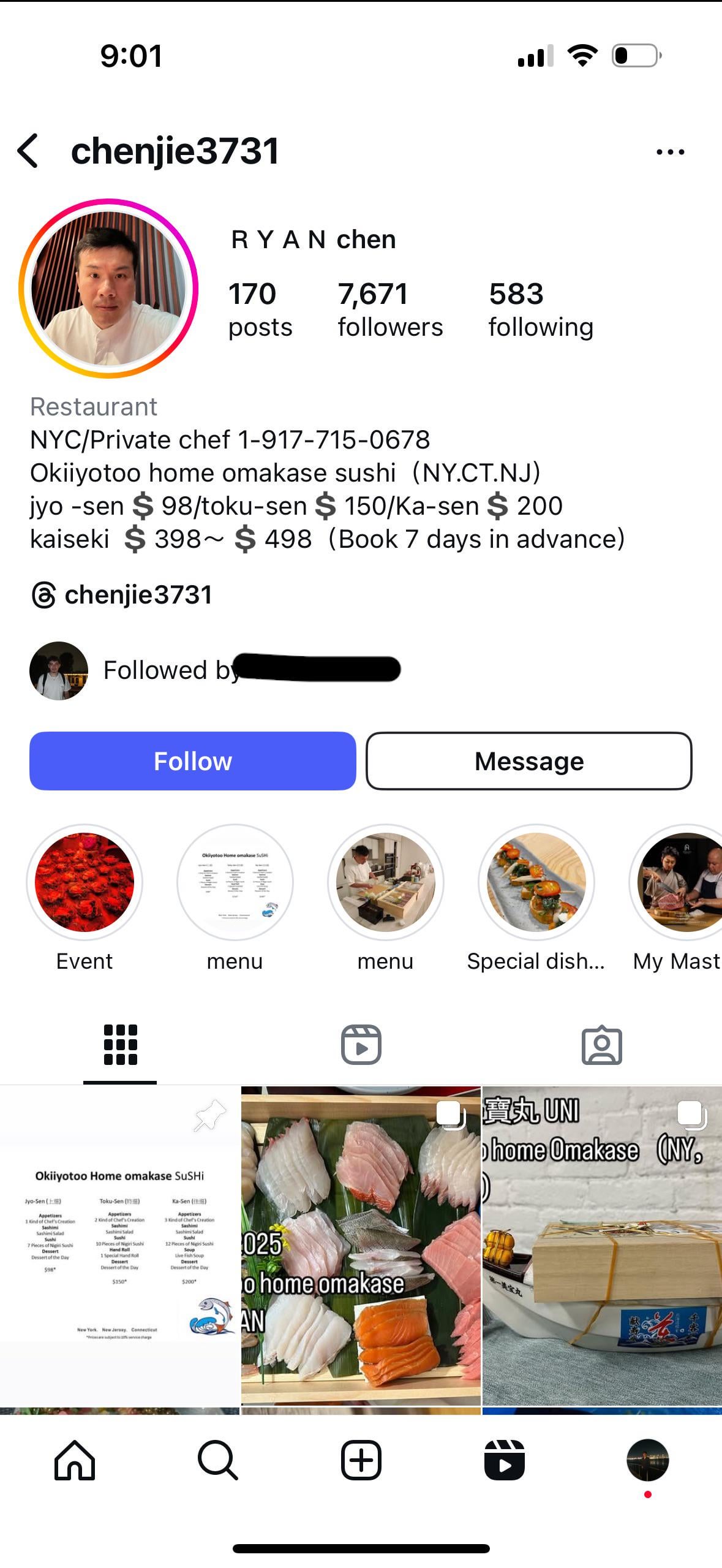View the profile picture story

(x=108, y=288)
